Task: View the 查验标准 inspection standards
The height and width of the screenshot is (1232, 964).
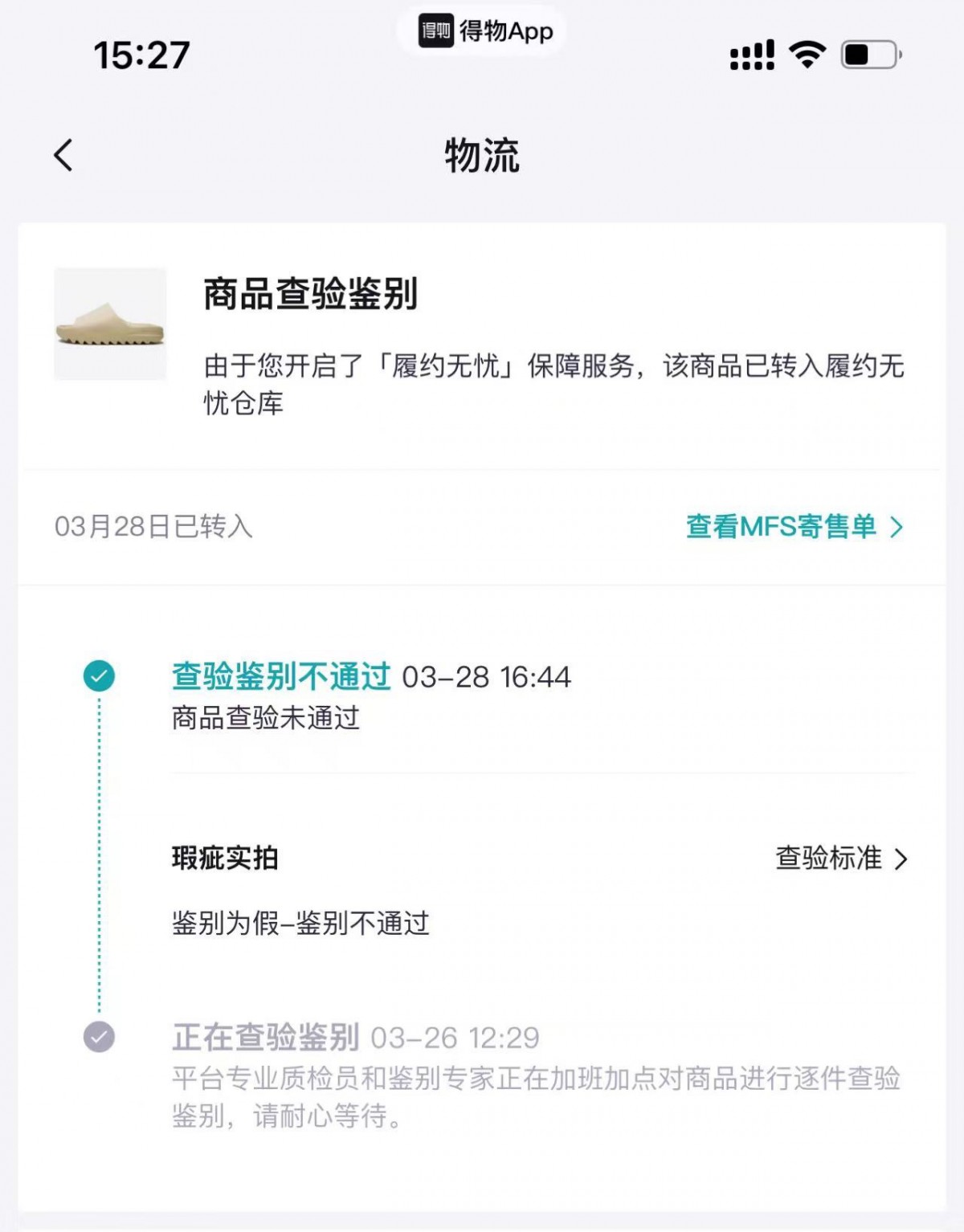Action: (840, 859)
